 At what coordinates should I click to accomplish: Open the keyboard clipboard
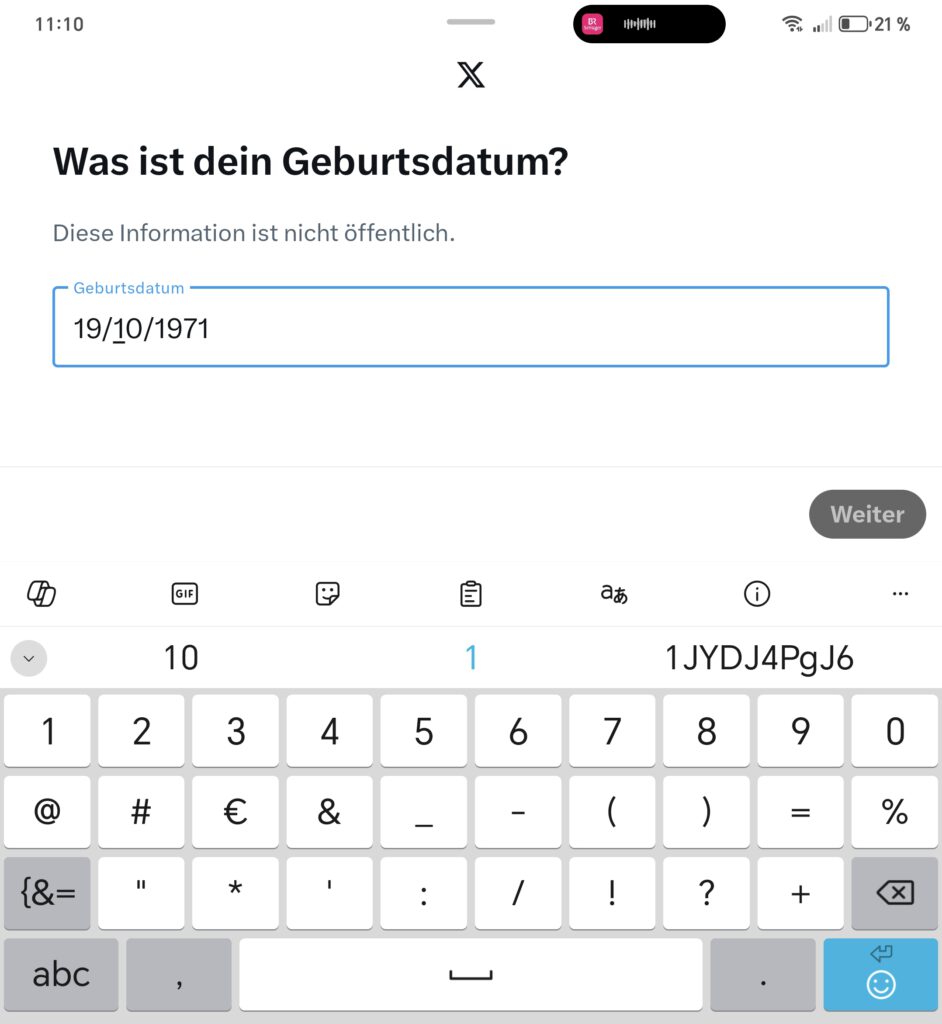click(471, 594)
